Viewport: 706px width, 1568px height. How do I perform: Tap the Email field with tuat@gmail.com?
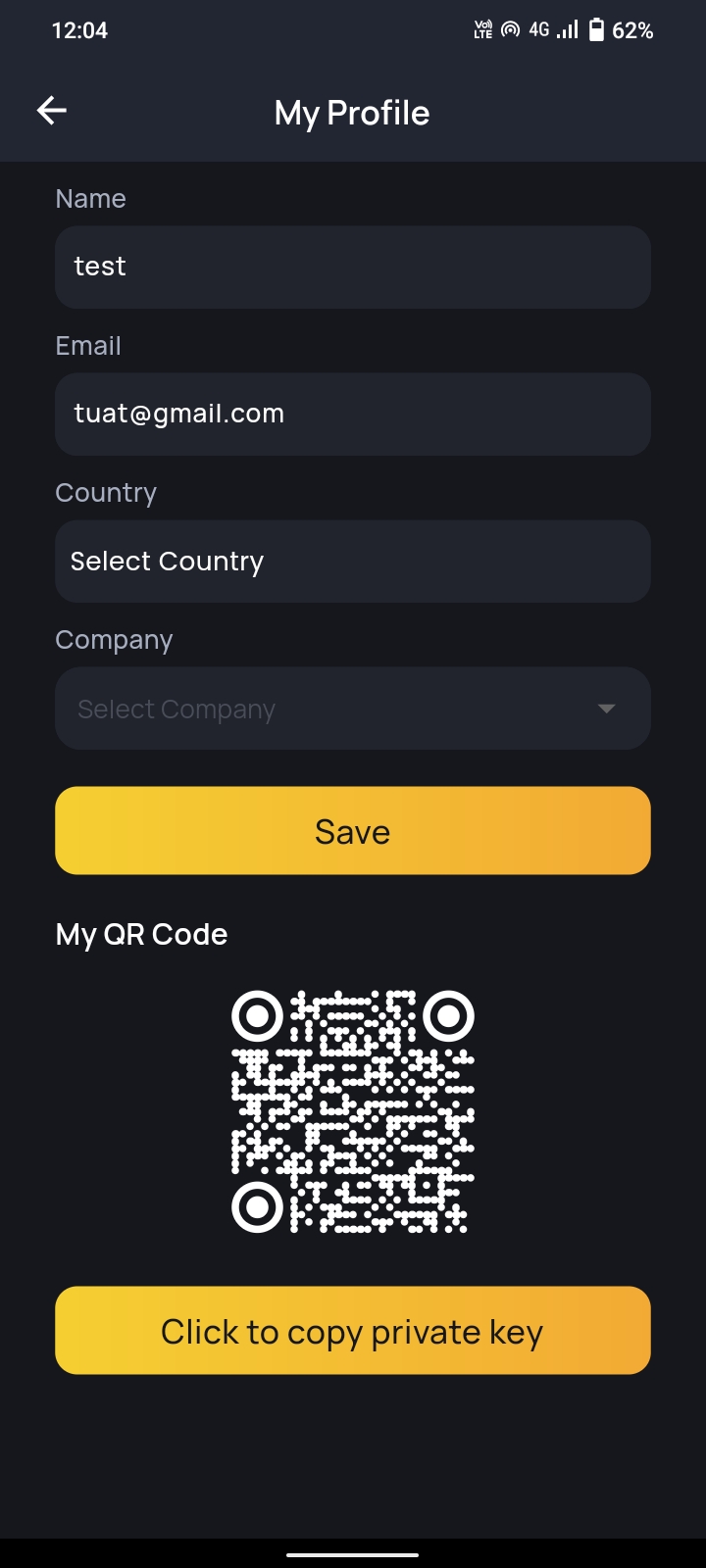353,415
